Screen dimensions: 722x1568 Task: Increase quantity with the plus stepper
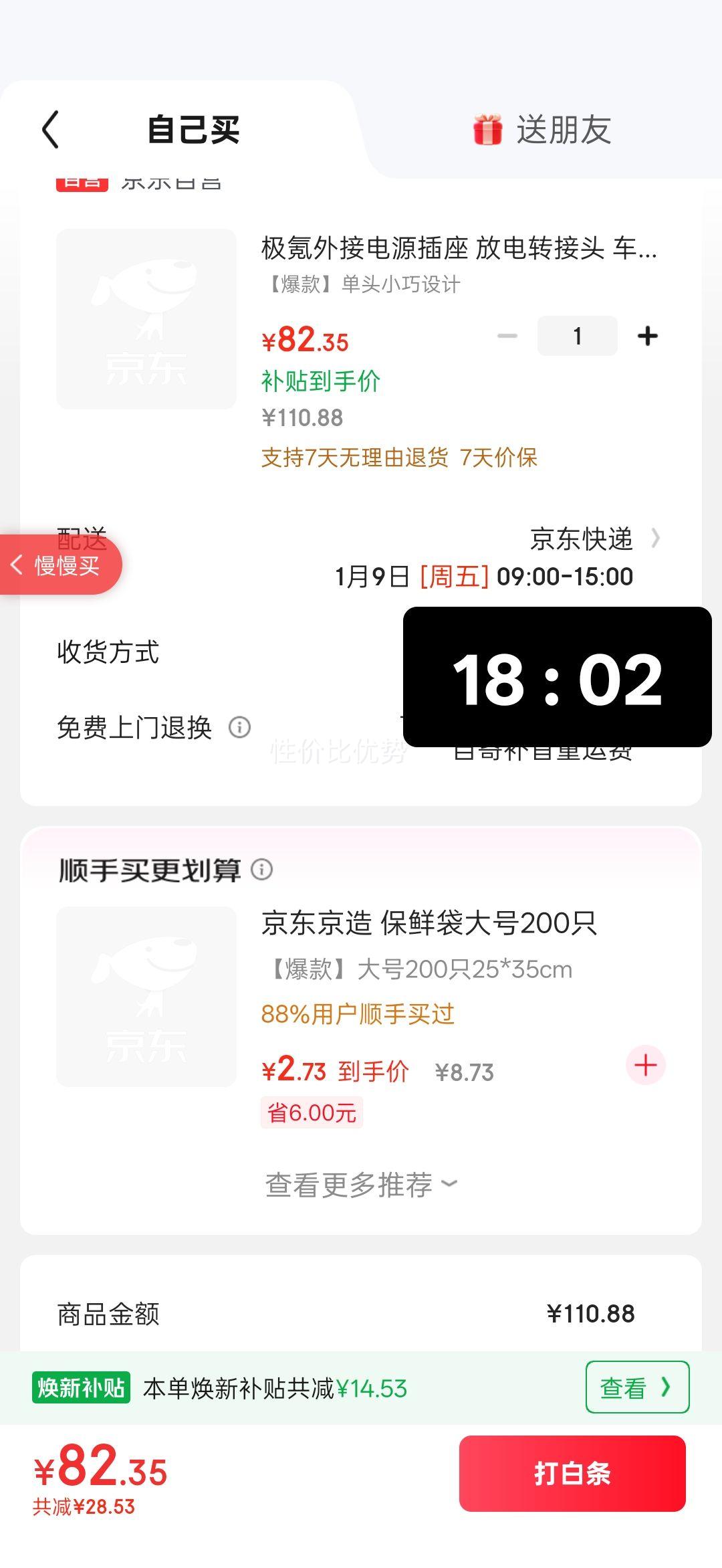pos(646,336)
